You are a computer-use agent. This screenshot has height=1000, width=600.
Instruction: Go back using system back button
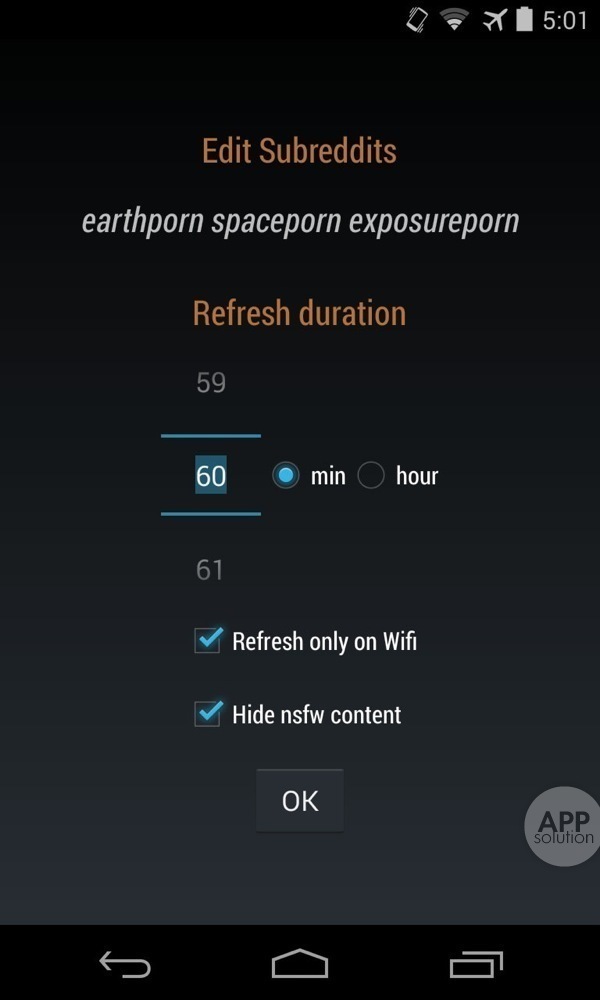125,964
